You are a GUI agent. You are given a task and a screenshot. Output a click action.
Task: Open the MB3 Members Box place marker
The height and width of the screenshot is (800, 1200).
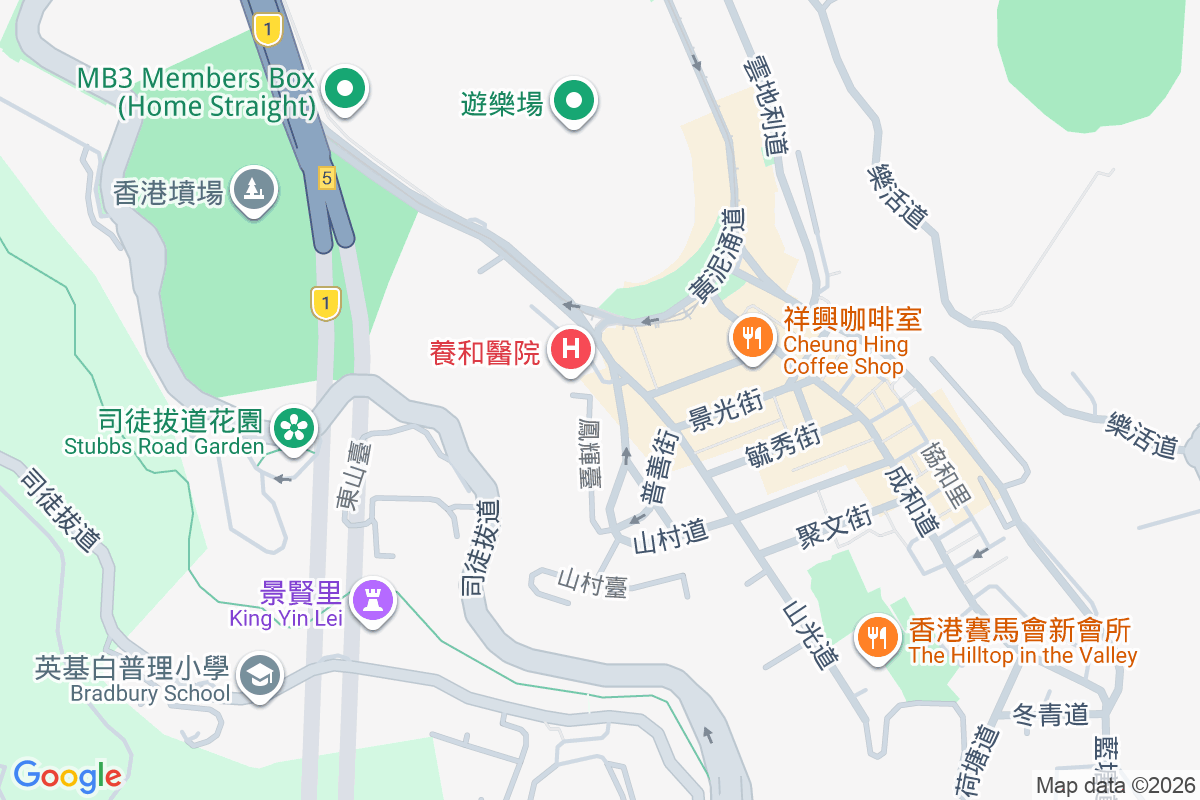[x=345, y=90]
